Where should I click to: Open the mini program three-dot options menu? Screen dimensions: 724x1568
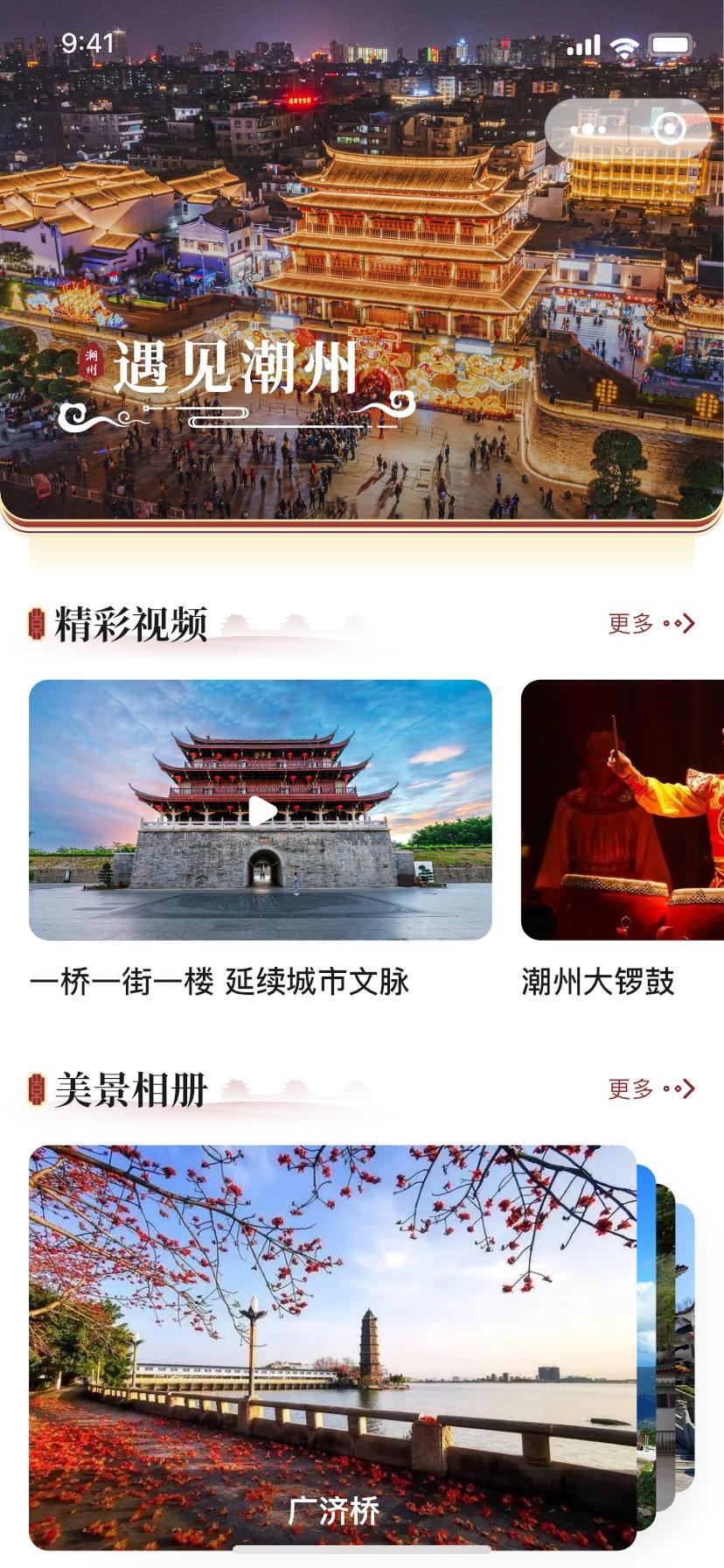[x=588, y=128]
